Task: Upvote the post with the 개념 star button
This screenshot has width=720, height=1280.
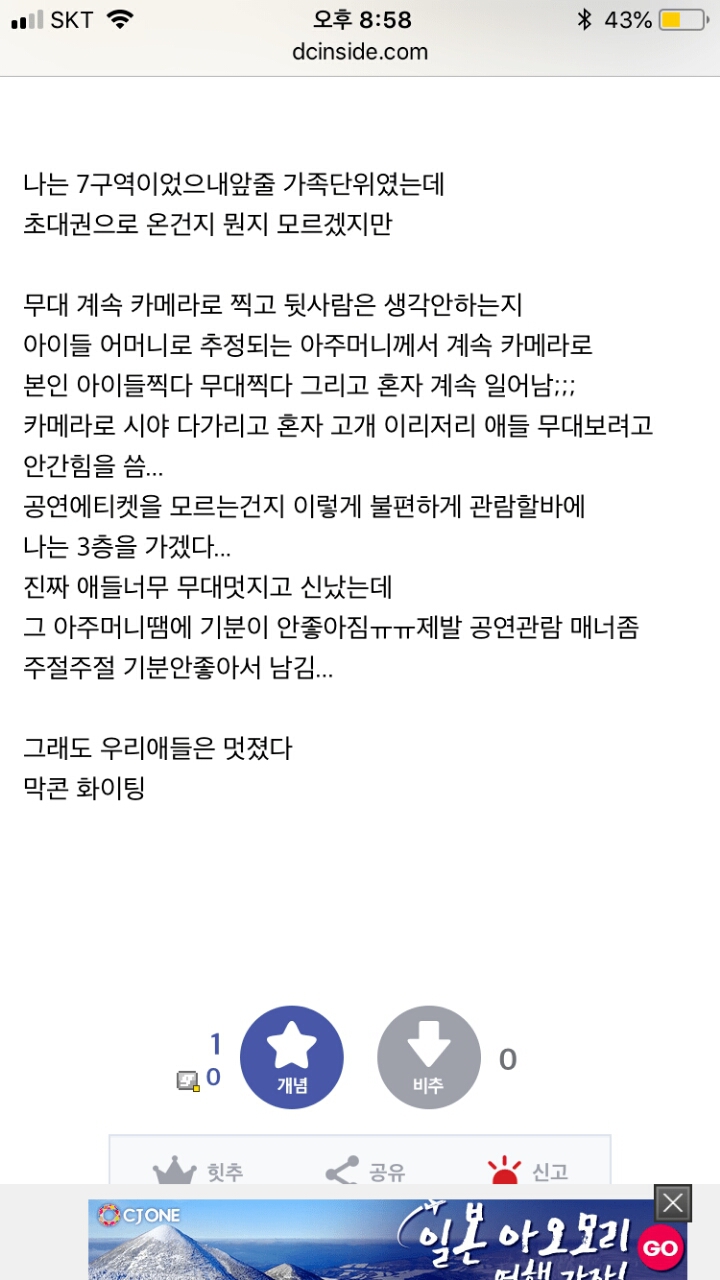Action: 292,1058
